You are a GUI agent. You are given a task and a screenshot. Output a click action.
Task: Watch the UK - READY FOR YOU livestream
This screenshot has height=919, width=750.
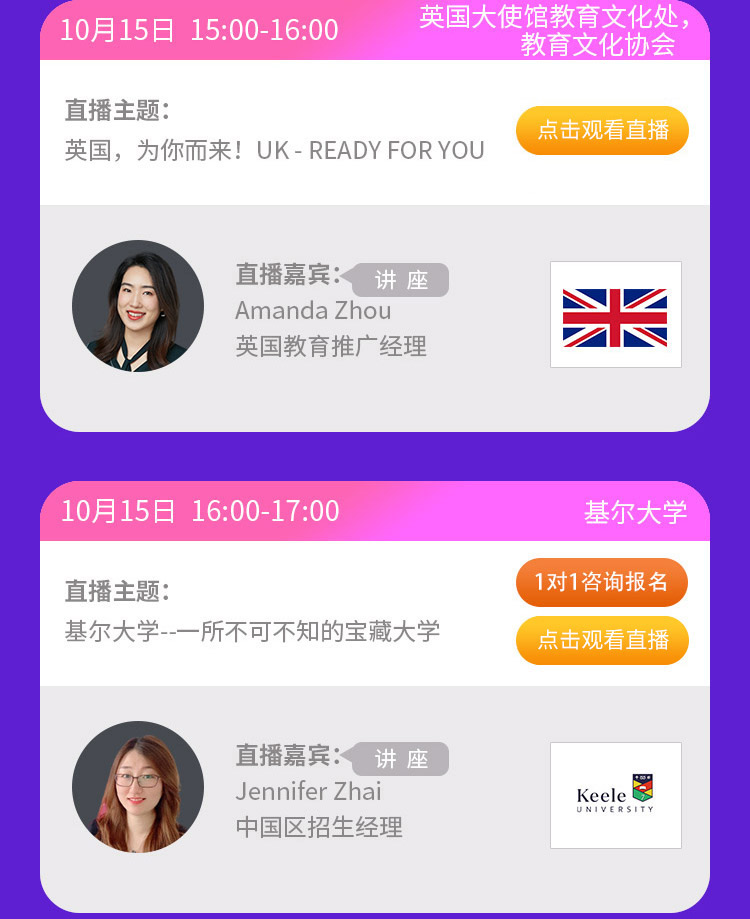coord(602,131)
